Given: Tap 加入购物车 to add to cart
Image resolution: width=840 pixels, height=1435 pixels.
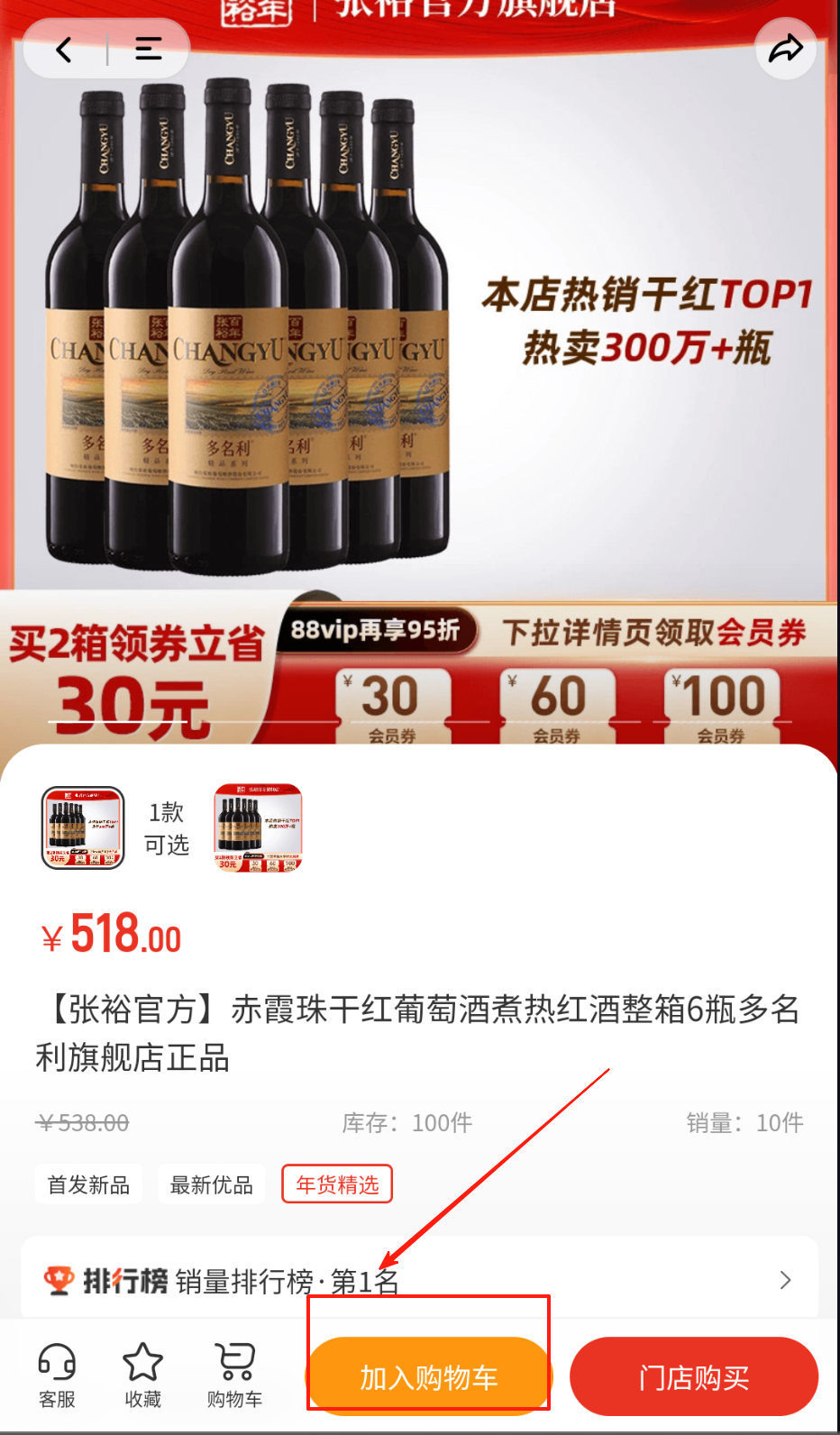Looking at the screenshot, I should [429, 1376].
